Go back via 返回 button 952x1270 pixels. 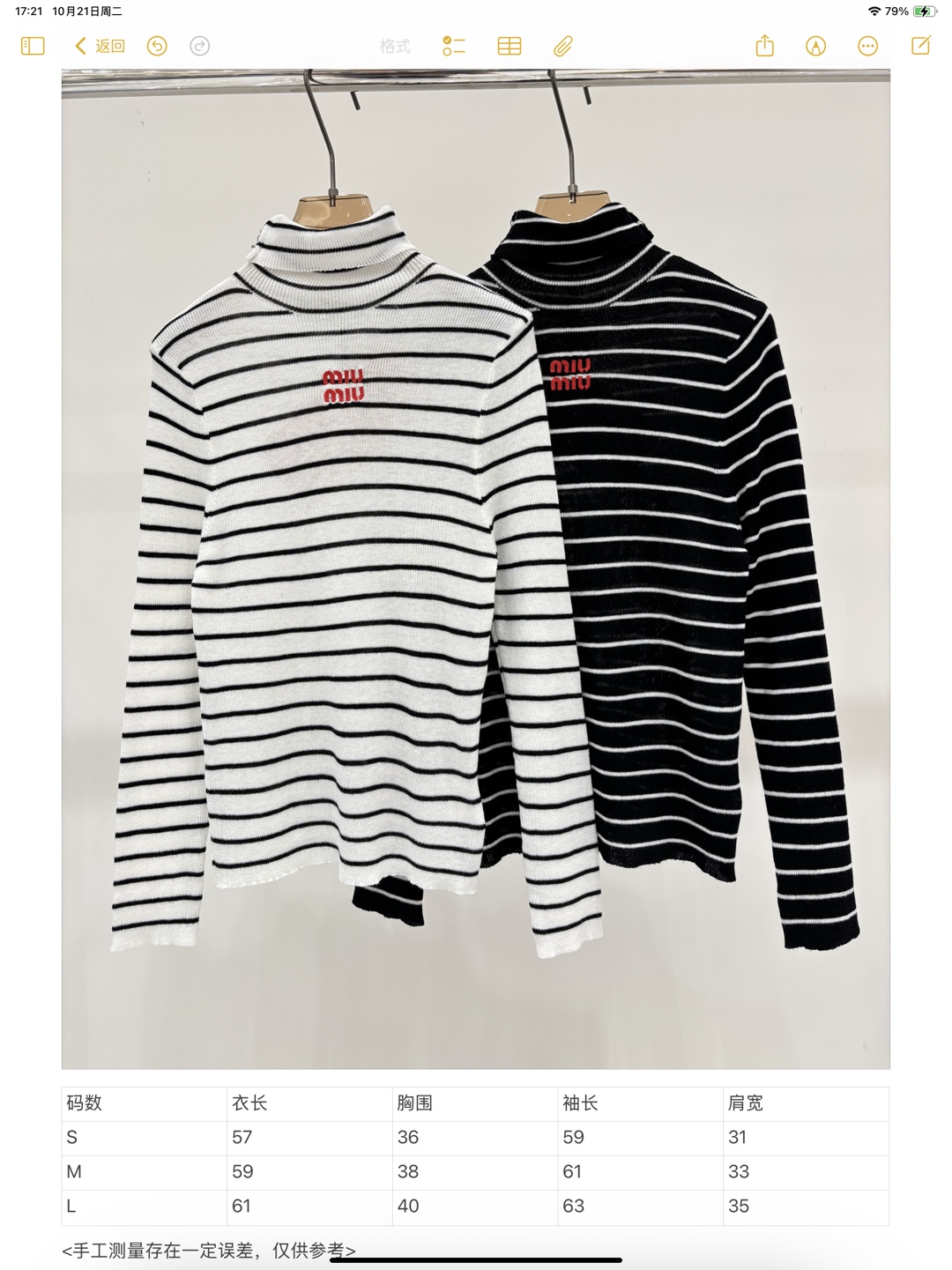[100, 46]
